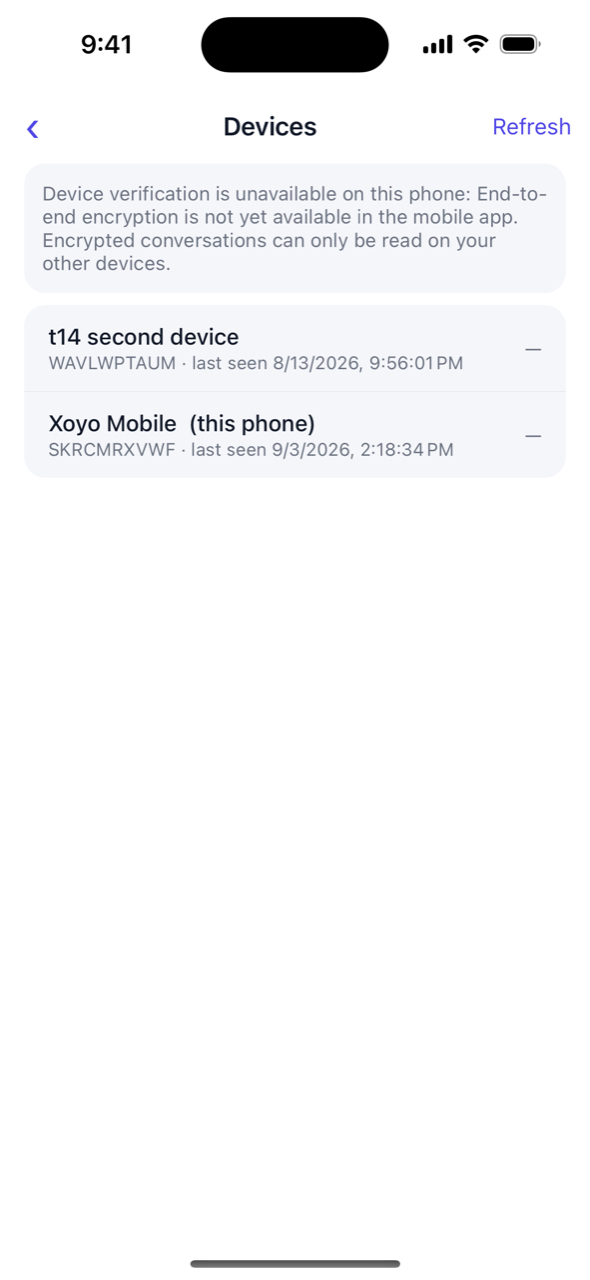Open the t14 second device row
The width and height of the screenshot is (590, 1280).
pyautogui.click(x=295, y=348)
